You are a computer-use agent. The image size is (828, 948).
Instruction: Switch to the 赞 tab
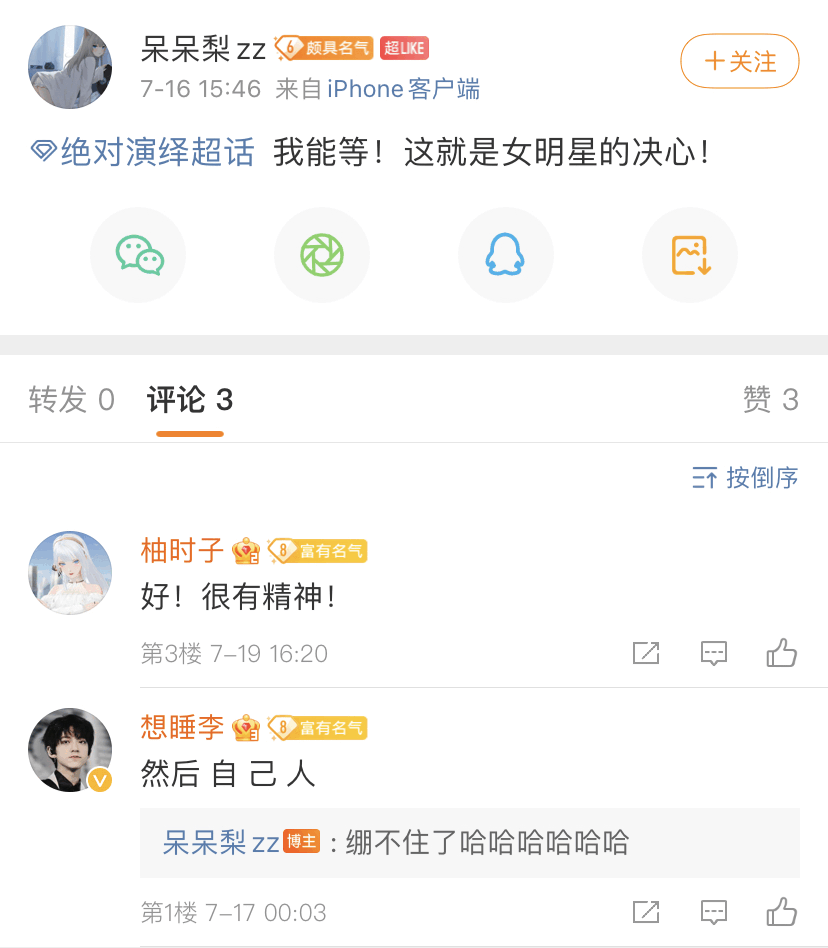(x=770, y=401)
